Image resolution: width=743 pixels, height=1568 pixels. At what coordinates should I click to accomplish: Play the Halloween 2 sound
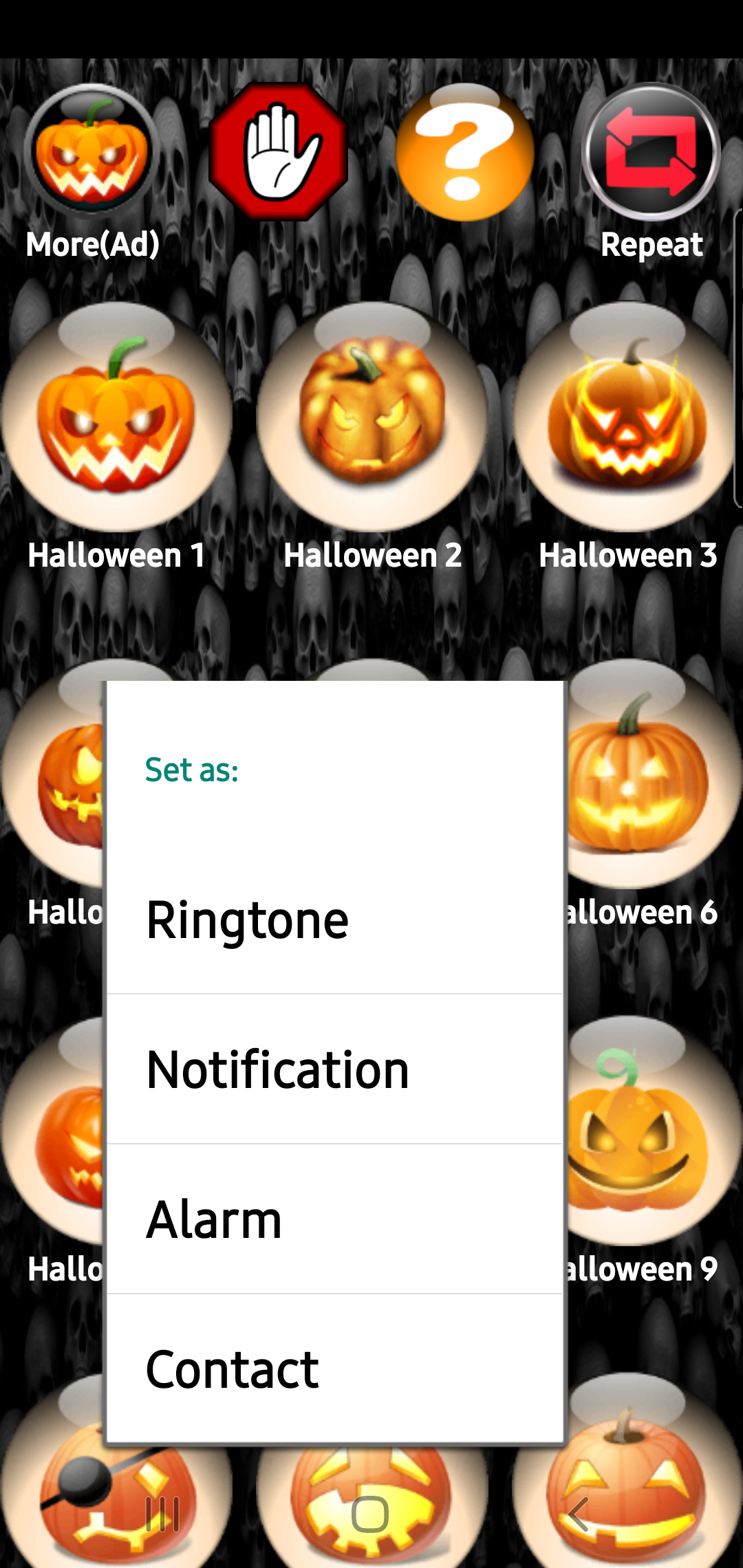click(x=372, y=416)
